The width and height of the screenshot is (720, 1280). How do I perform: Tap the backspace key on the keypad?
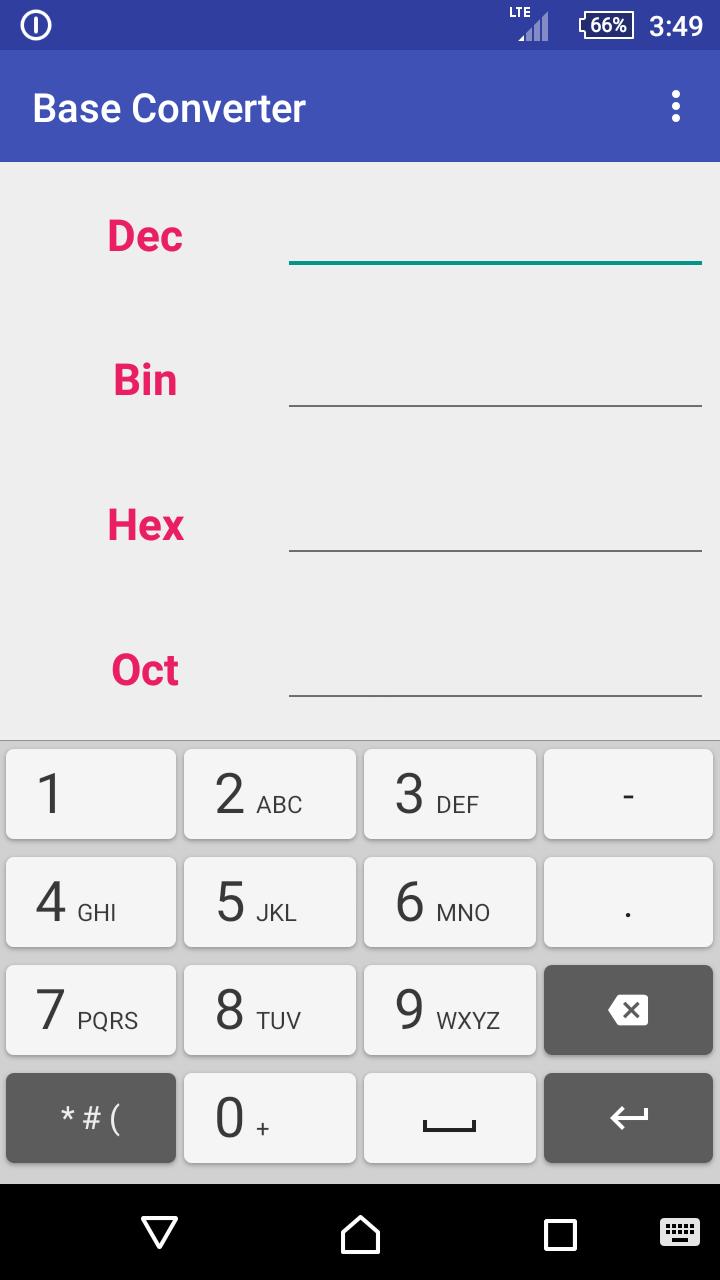point(628,1010)
